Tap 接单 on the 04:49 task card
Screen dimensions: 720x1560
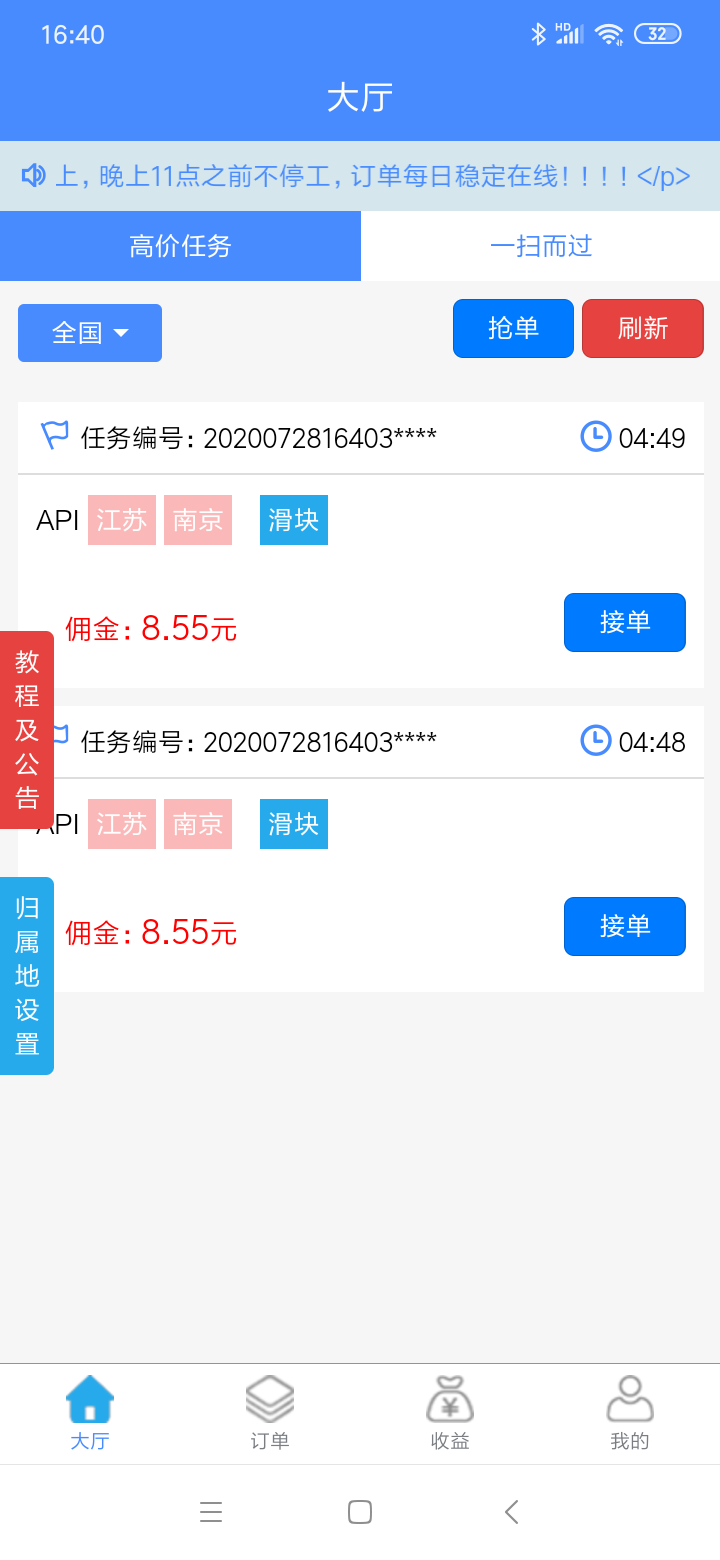point(624,622)
